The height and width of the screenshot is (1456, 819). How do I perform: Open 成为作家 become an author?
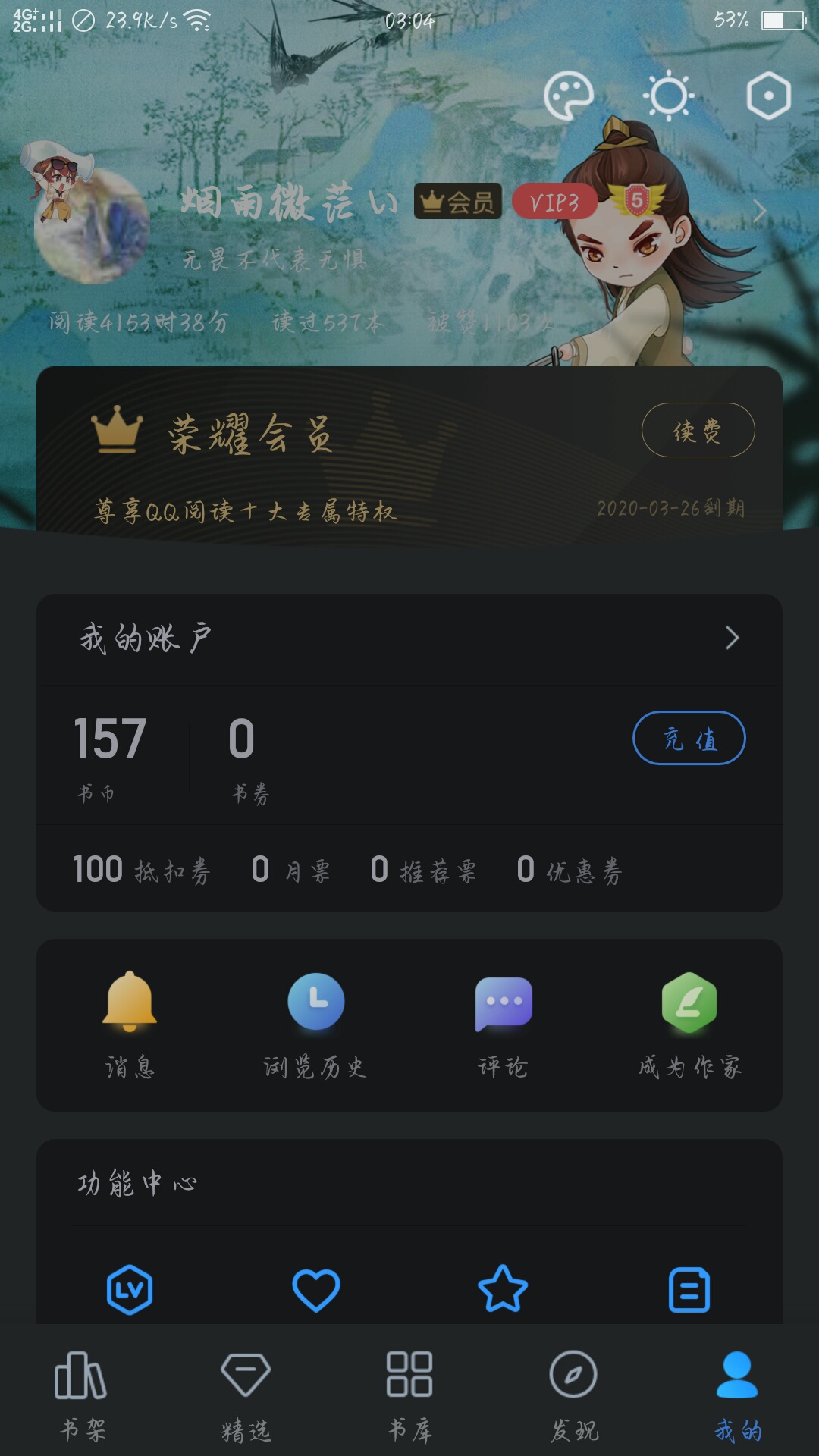tap(689, 1025)
